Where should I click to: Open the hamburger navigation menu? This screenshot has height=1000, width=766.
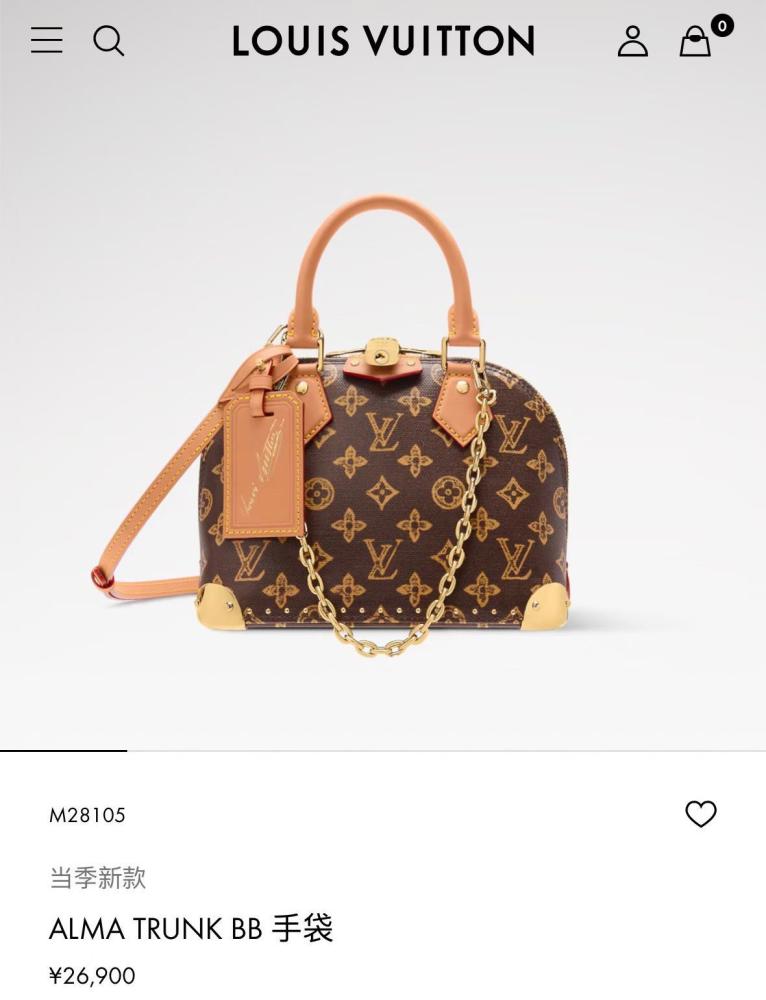46,40
